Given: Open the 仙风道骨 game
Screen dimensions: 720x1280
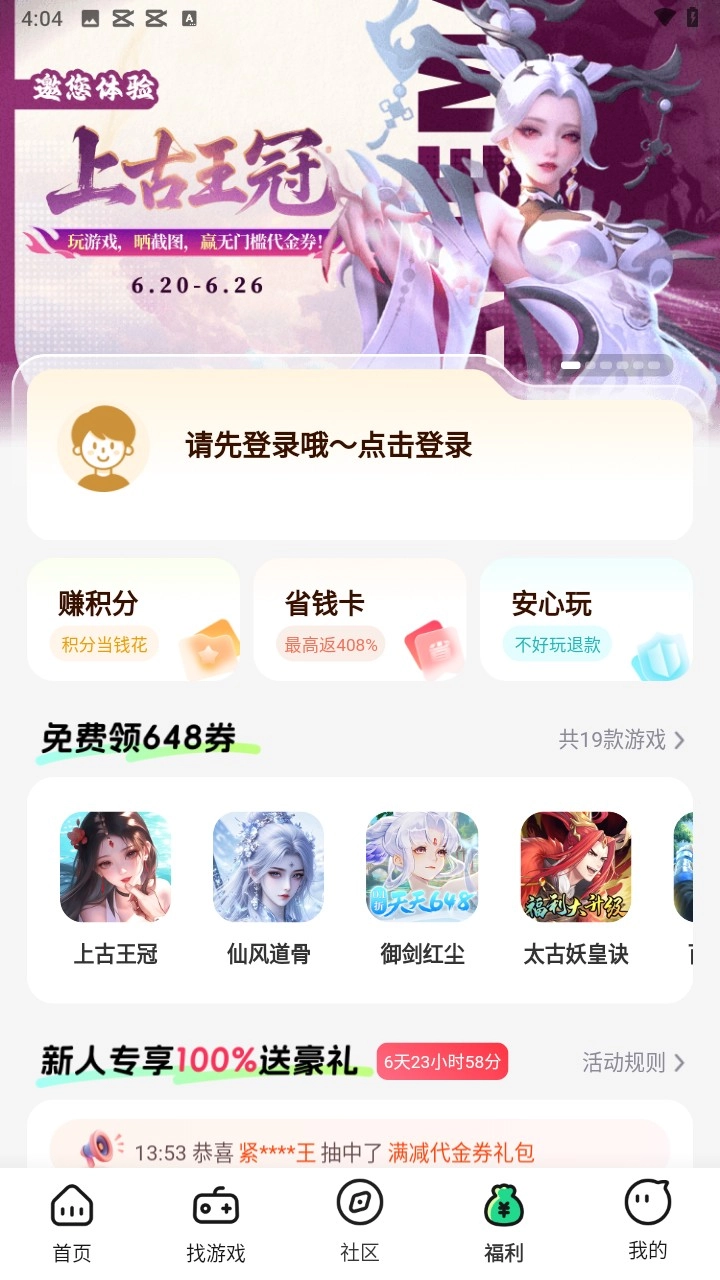Looking at the screenshot, I should point(268,868).
